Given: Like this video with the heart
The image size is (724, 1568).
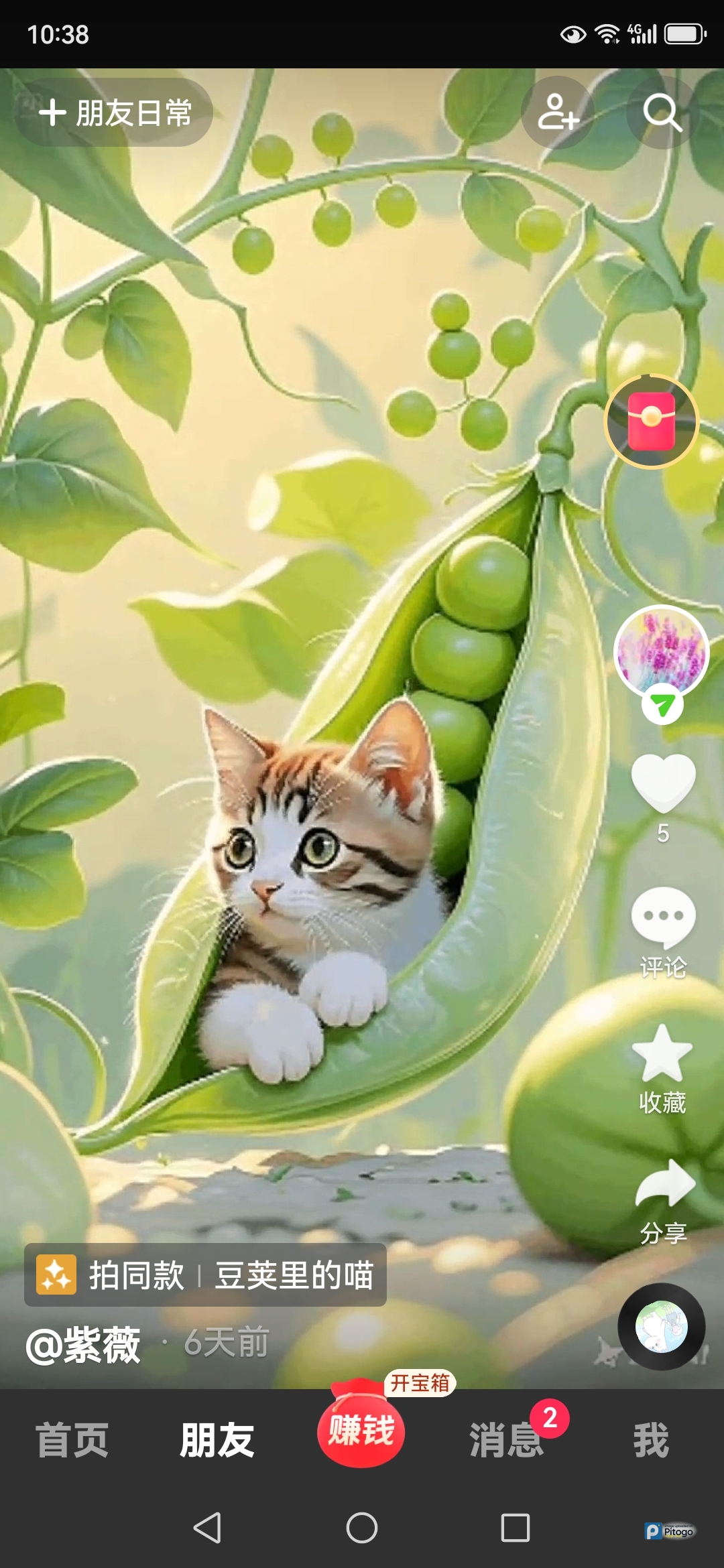Looking at the screenshot, I should [662, 781].
